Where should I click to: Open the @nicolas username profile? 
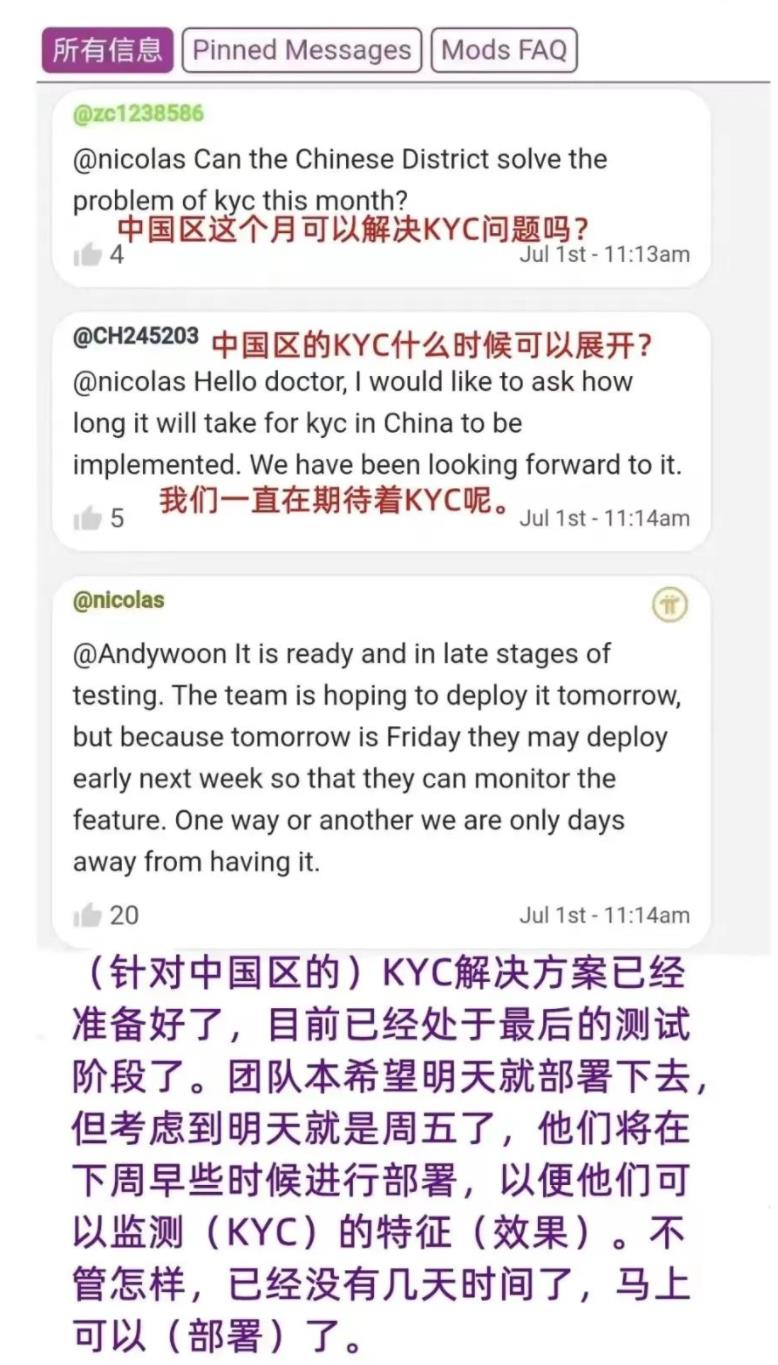pyautogui.click(x=118, y=600)
